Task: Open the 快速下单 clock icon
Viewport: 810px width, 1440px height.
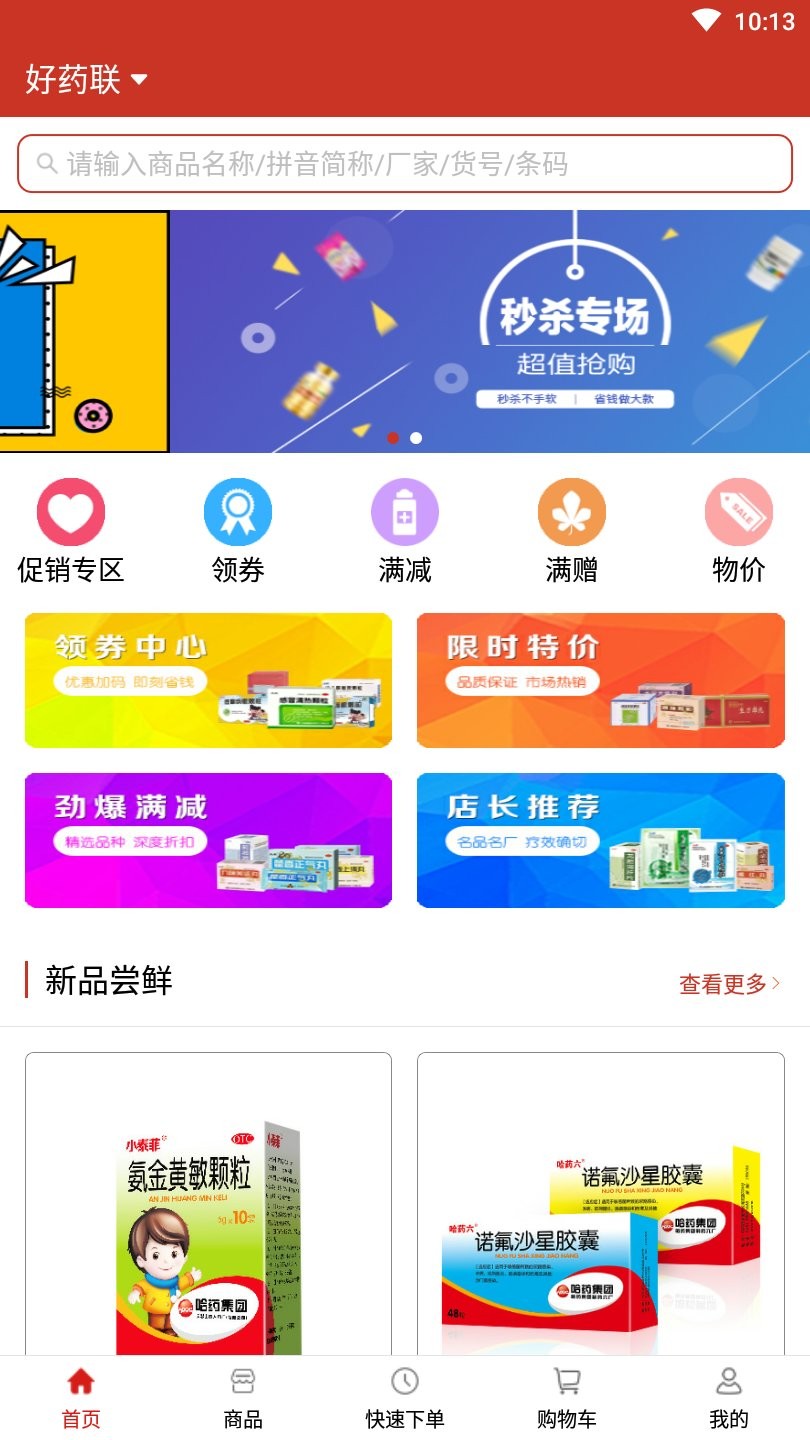Action: [403, 1381]
